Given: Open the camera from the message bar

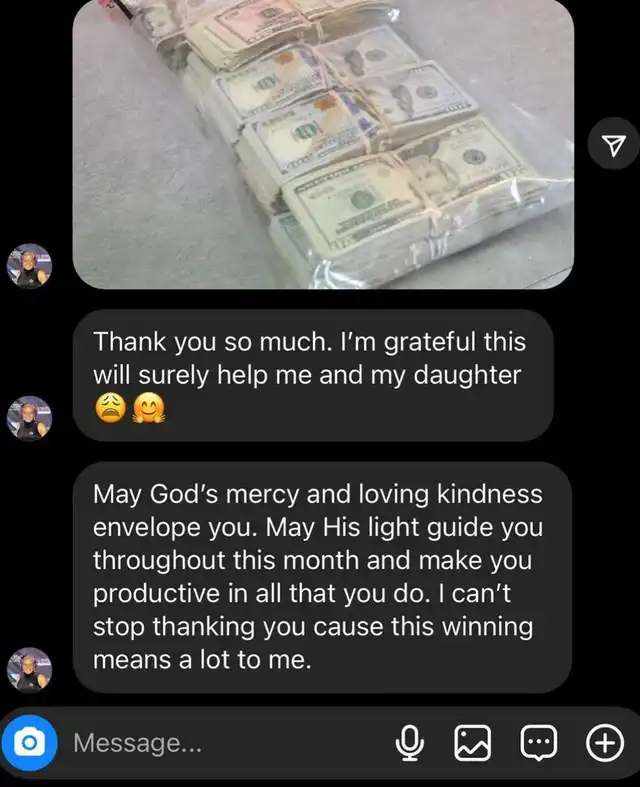Looking at the screenshot, I should pos(31,743).
